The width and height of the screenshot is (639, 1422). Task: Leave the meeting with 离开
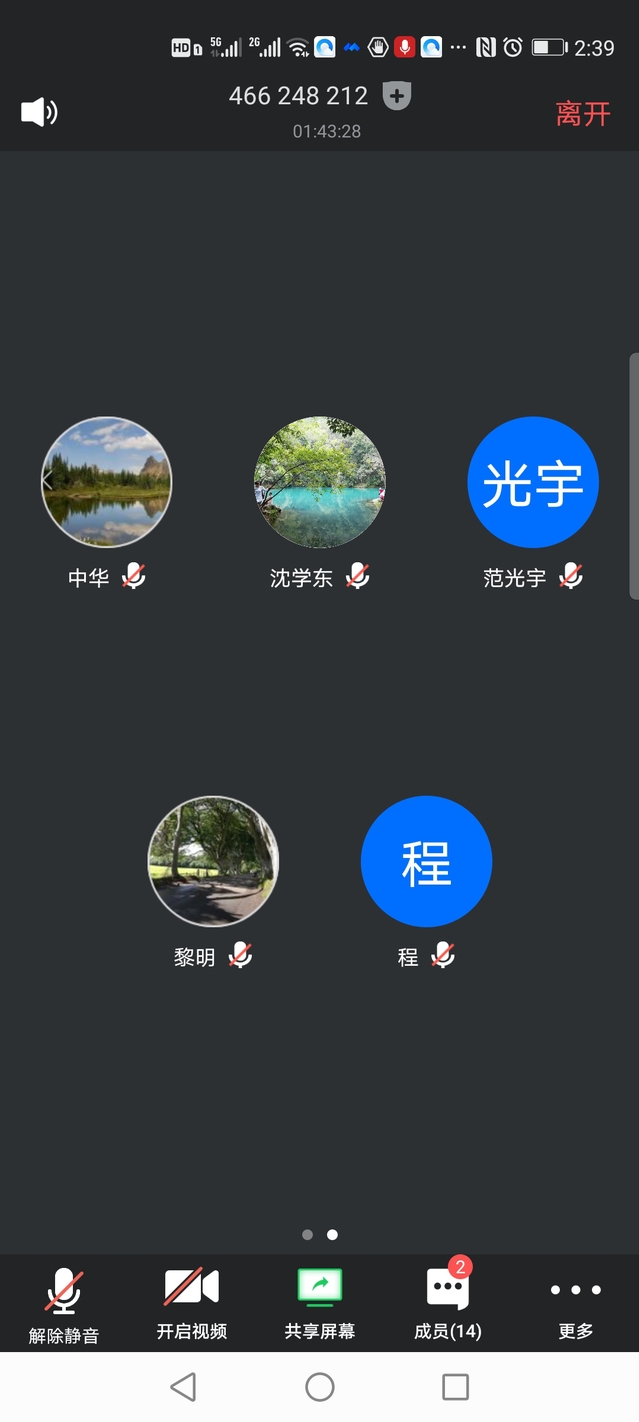[583, 113]
